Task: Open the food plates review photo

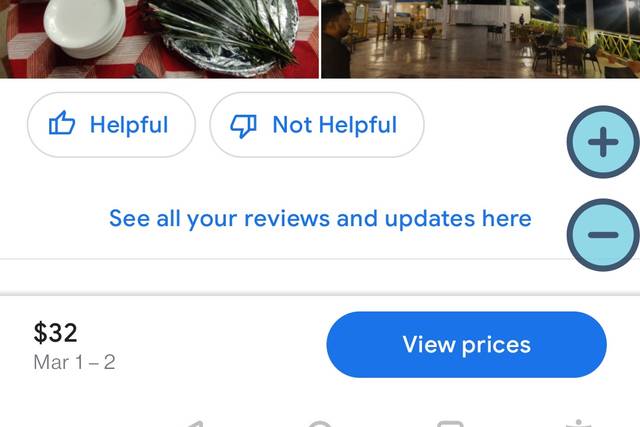Action: coord(159,38)
